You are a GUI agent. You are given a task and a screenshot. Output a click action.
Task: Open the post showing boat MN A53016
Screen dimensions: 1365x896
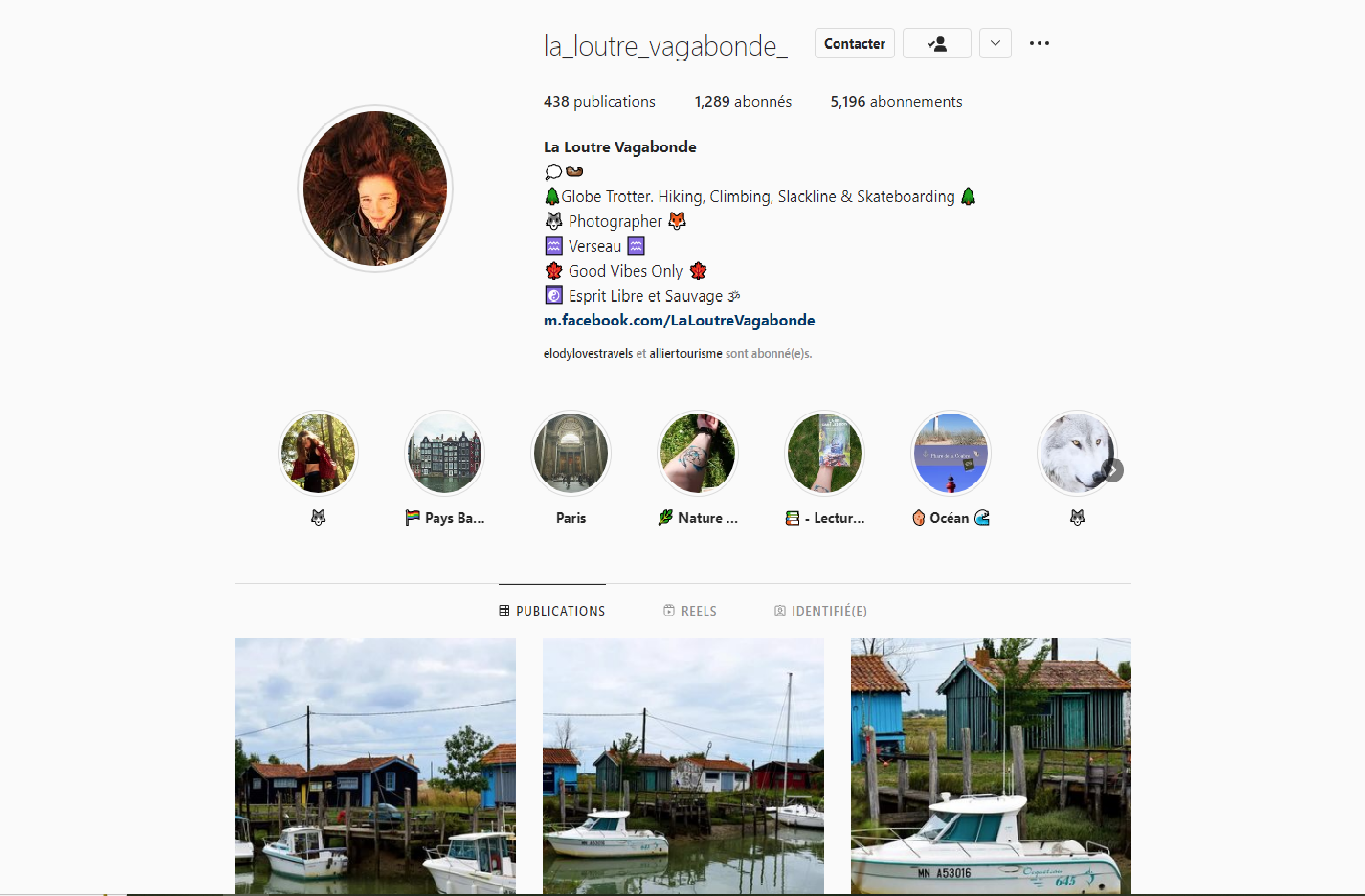[x=991, y=766]
